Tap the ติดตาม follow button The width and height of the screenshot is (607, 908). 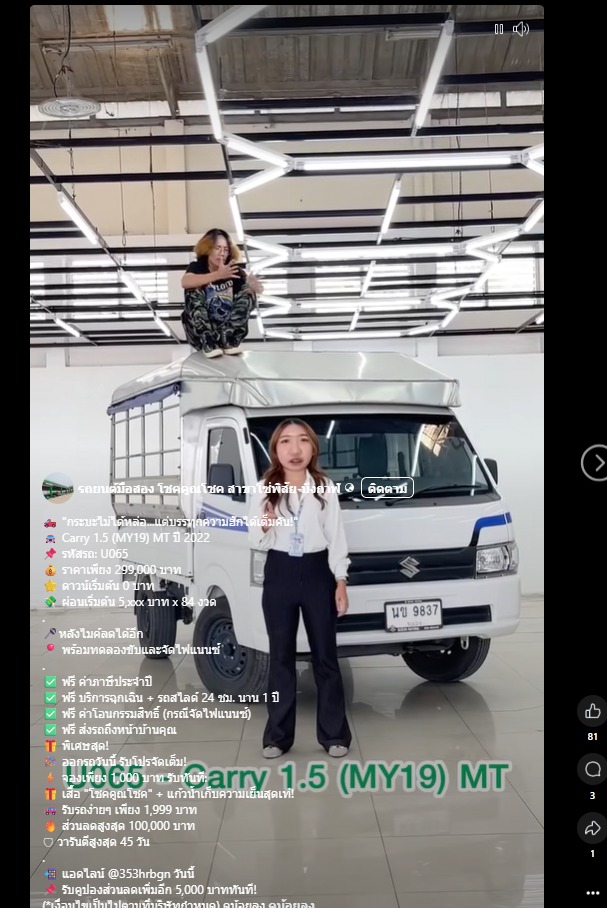click(x=387, y=488)
